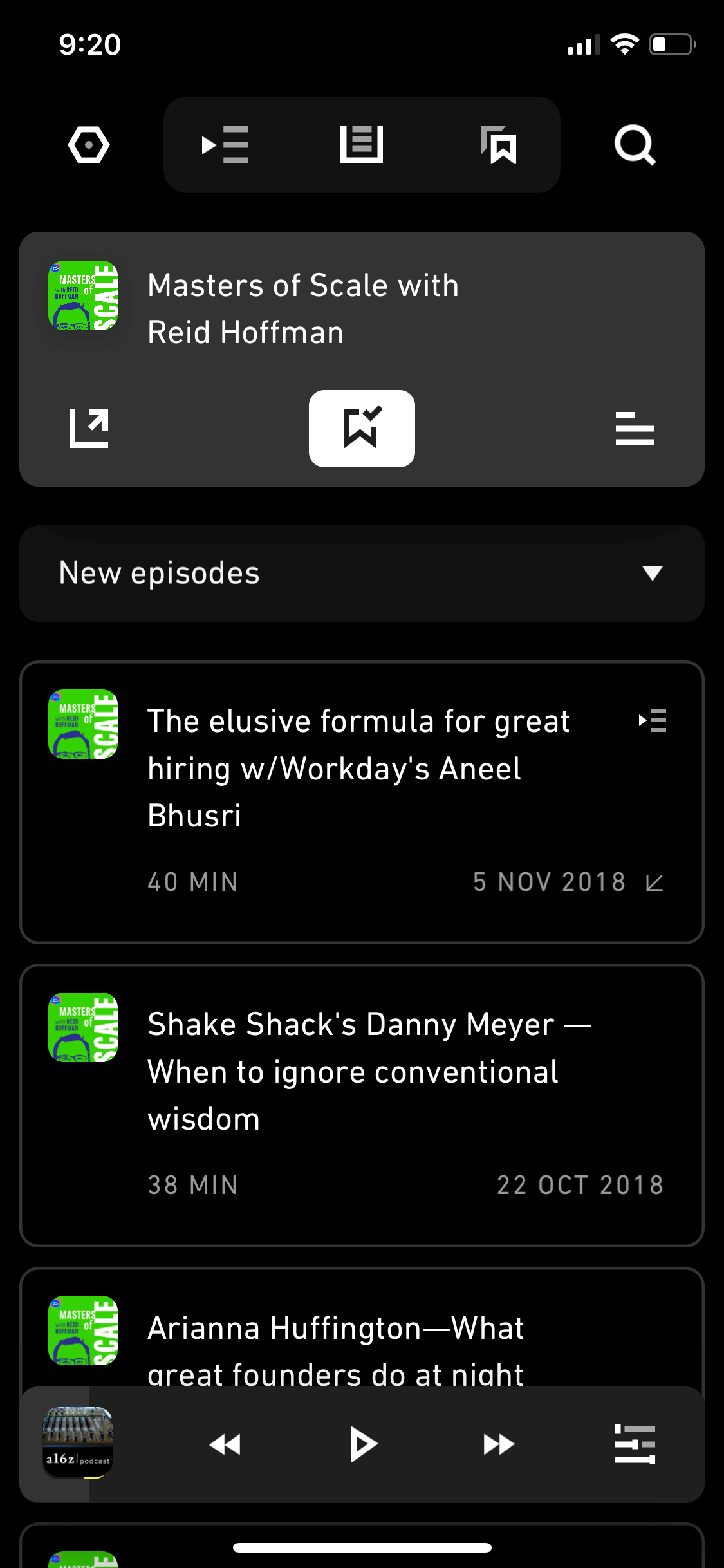Open the podcast description lines icon
This screenshot has width=724, height=1568.
point(635,429)
